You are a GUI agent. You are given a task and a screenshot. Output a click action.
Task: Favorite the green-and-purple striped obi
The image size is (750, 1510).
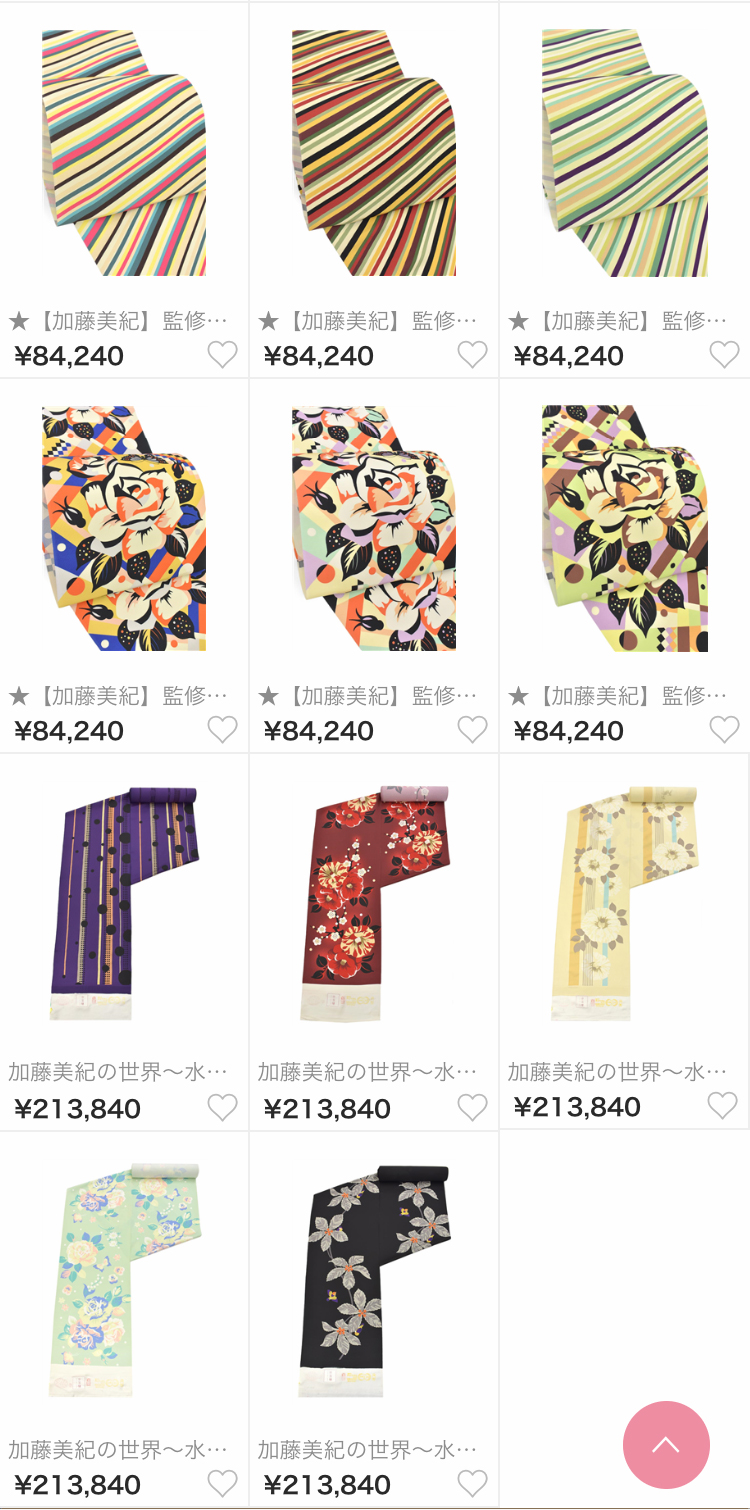pos(724,354)
